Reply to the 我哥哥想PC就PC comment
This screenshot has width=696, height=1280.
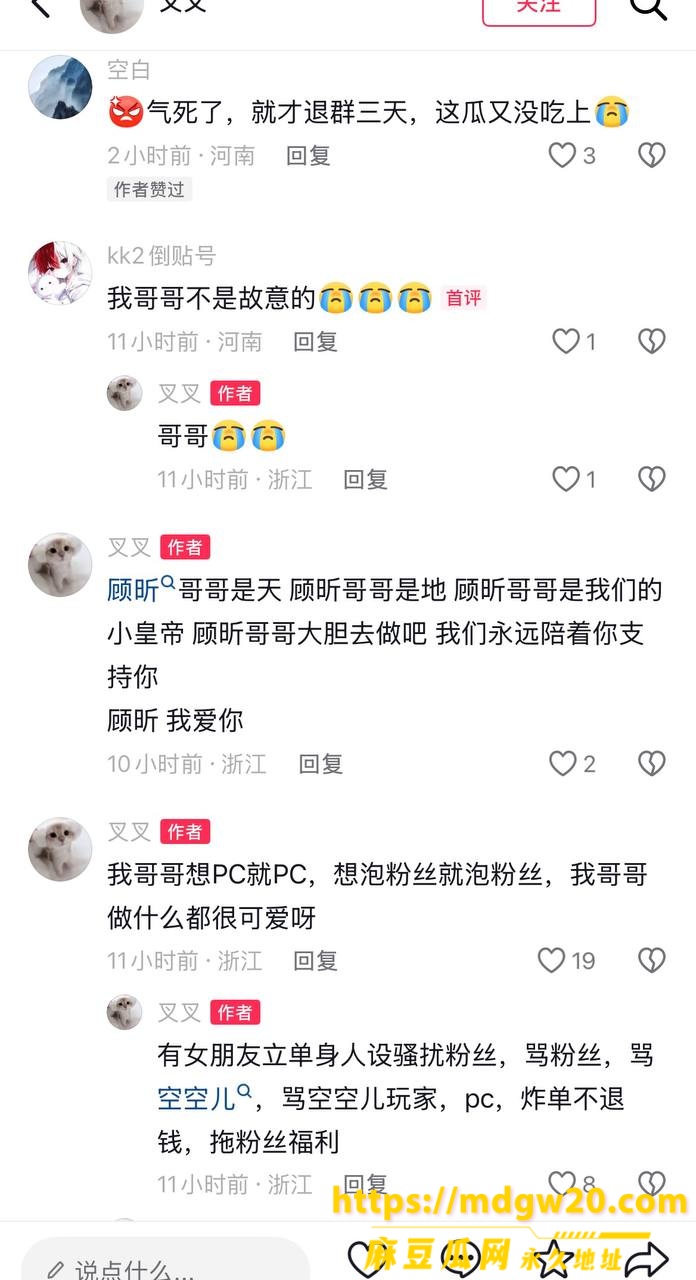coord(315,961)
